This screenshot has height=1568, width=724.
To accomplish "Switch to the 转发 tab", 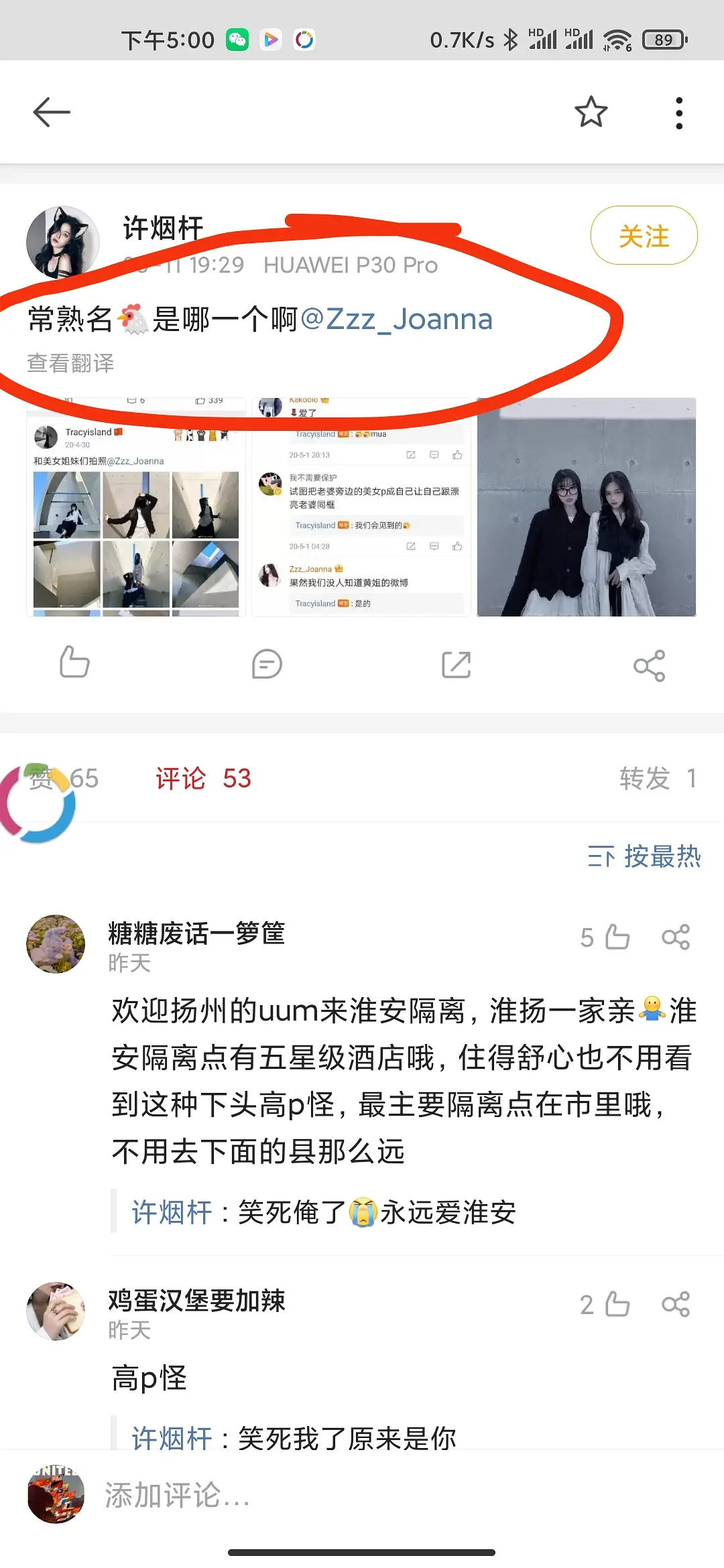I will pyautogui.click(x=657, y=779).
